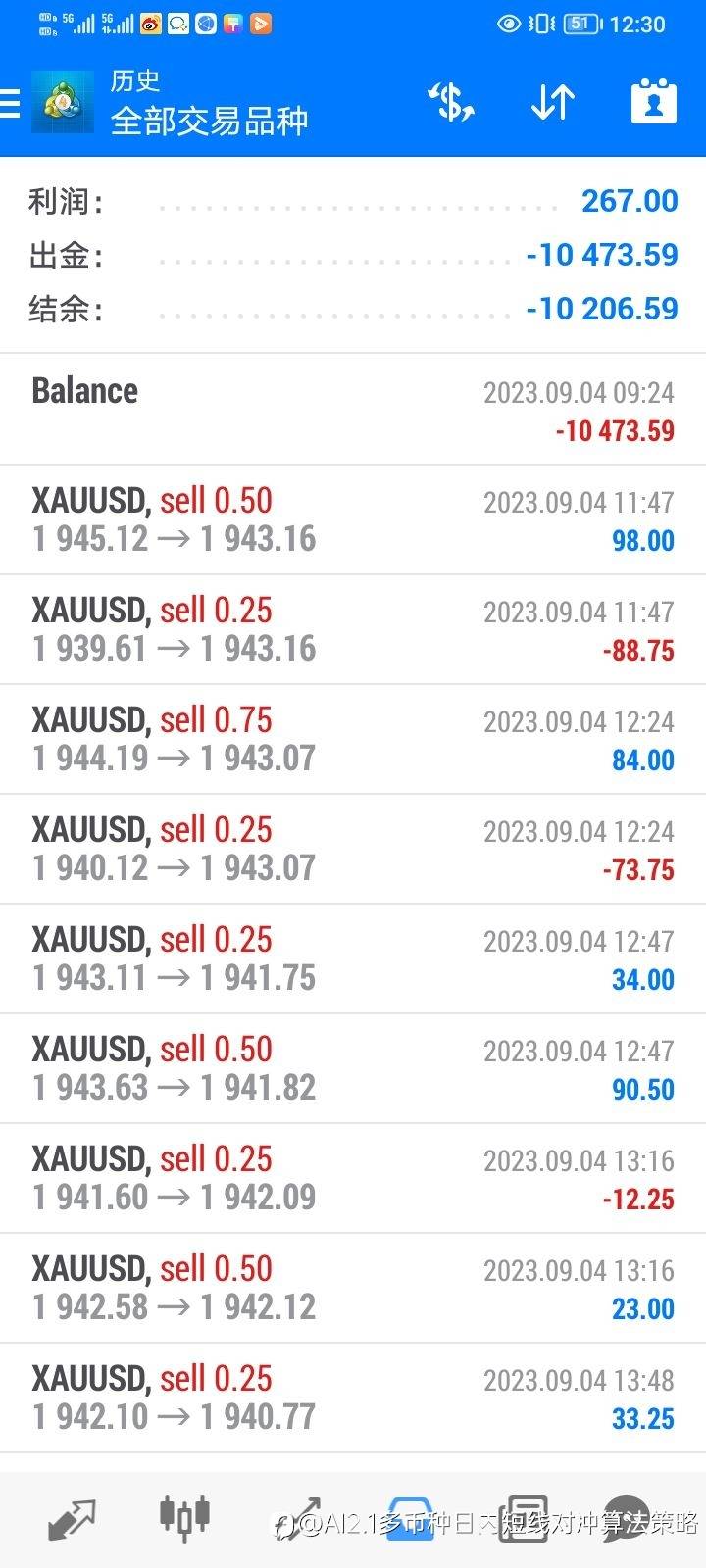Open the News tab
Image resolution: width=706 pixels, height=1568 pixels.
point(523,1519)
